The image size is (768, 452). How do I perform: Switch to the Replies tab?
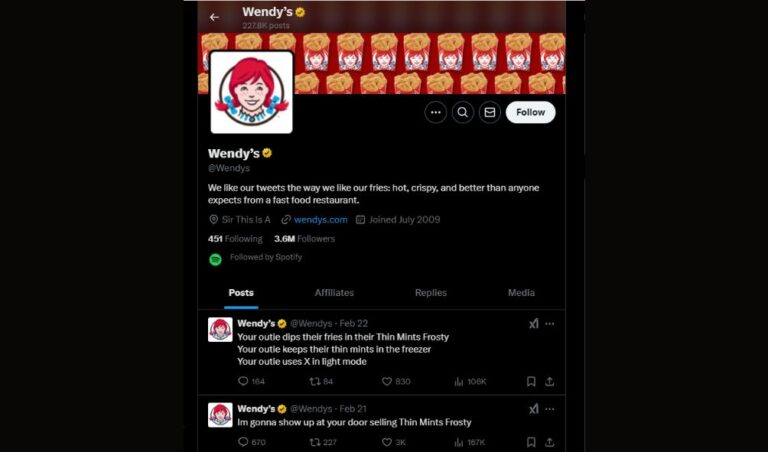pyautogui.click(x=430, y=293)
